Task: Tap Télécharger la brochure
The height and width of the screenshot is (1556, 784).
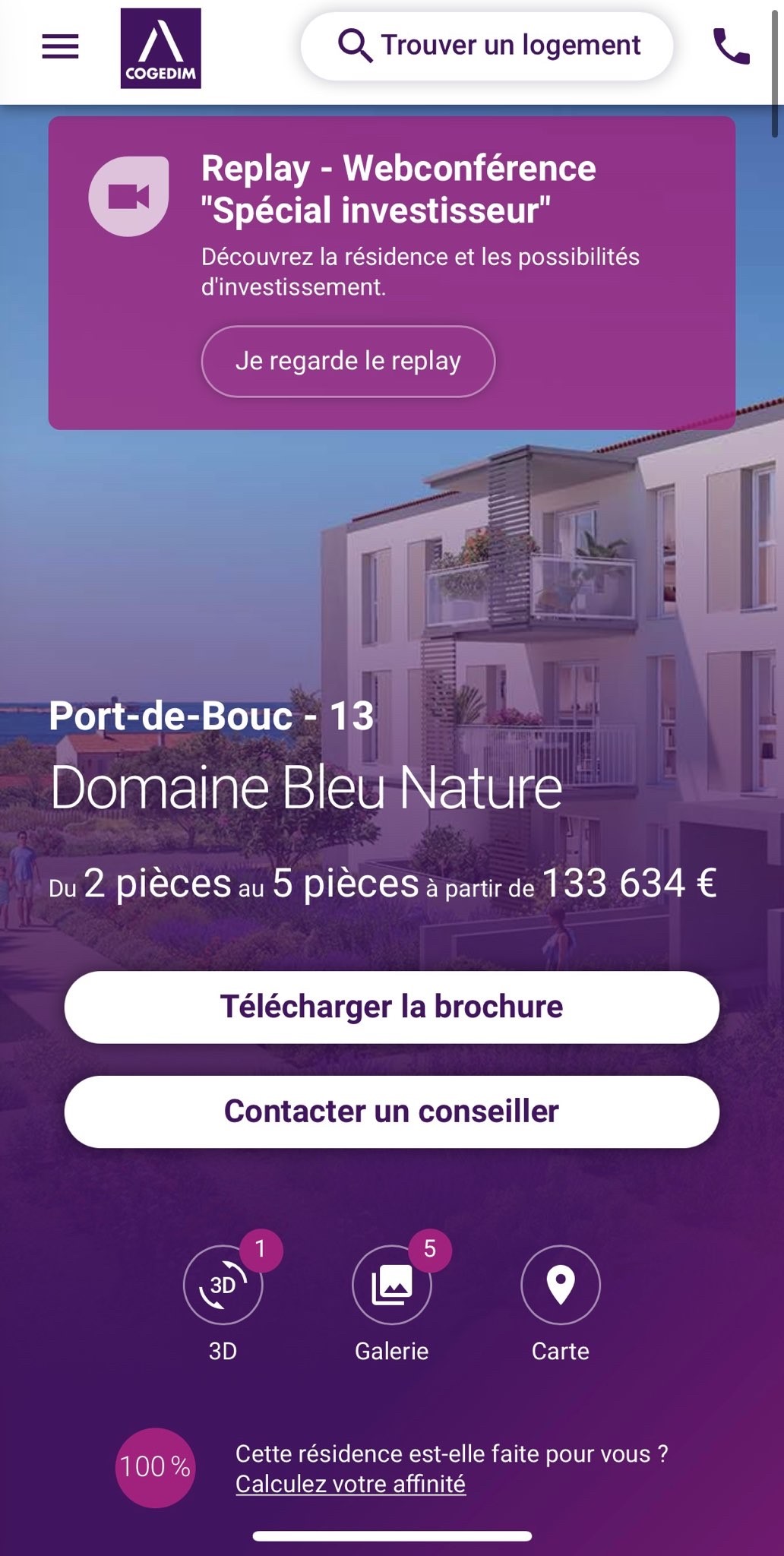Action: pos(391,1007)
